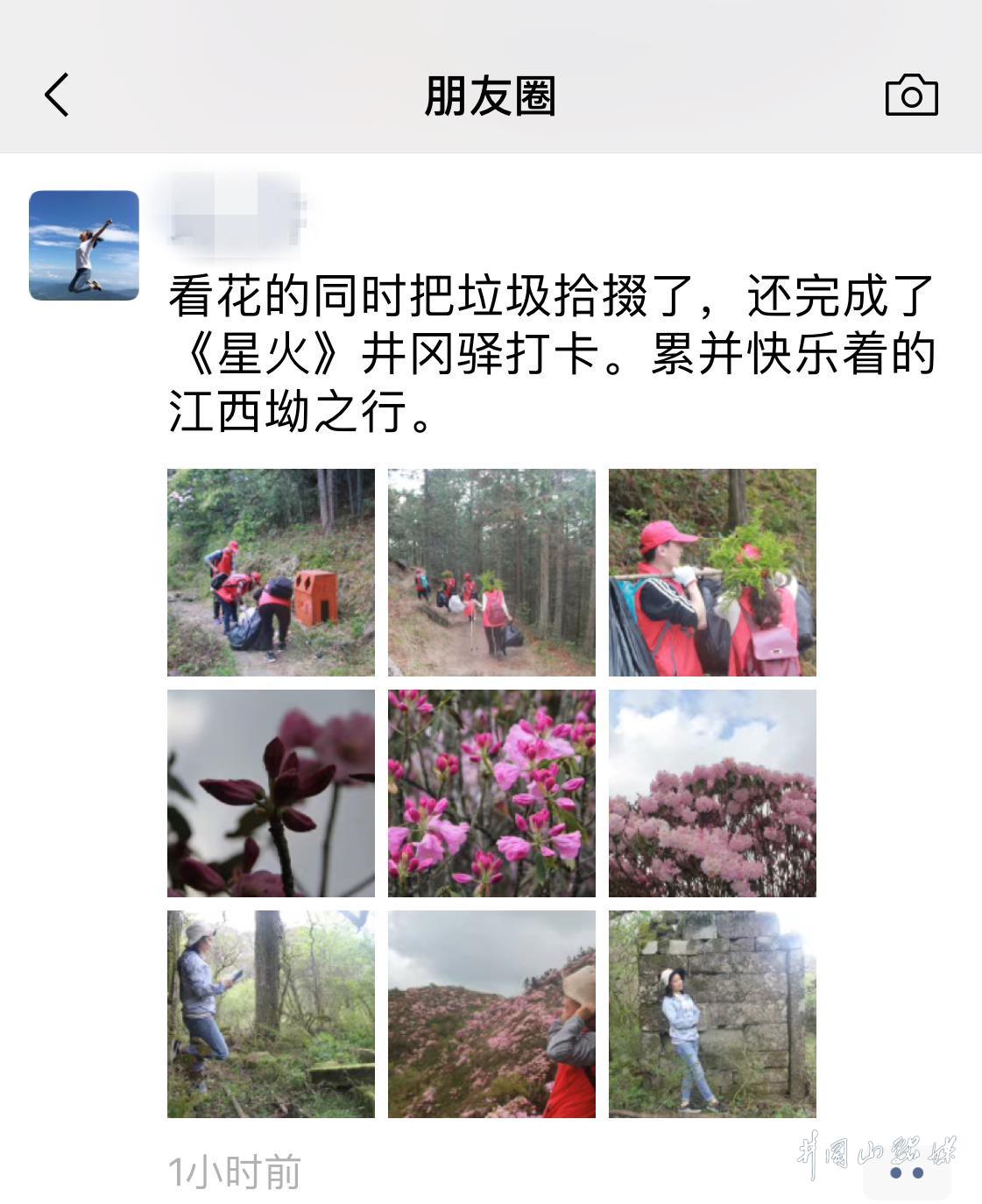Open photo of woman leaning on tree
The image size is (982, 1204).
pyautogui.click(x=271, y=1014)
